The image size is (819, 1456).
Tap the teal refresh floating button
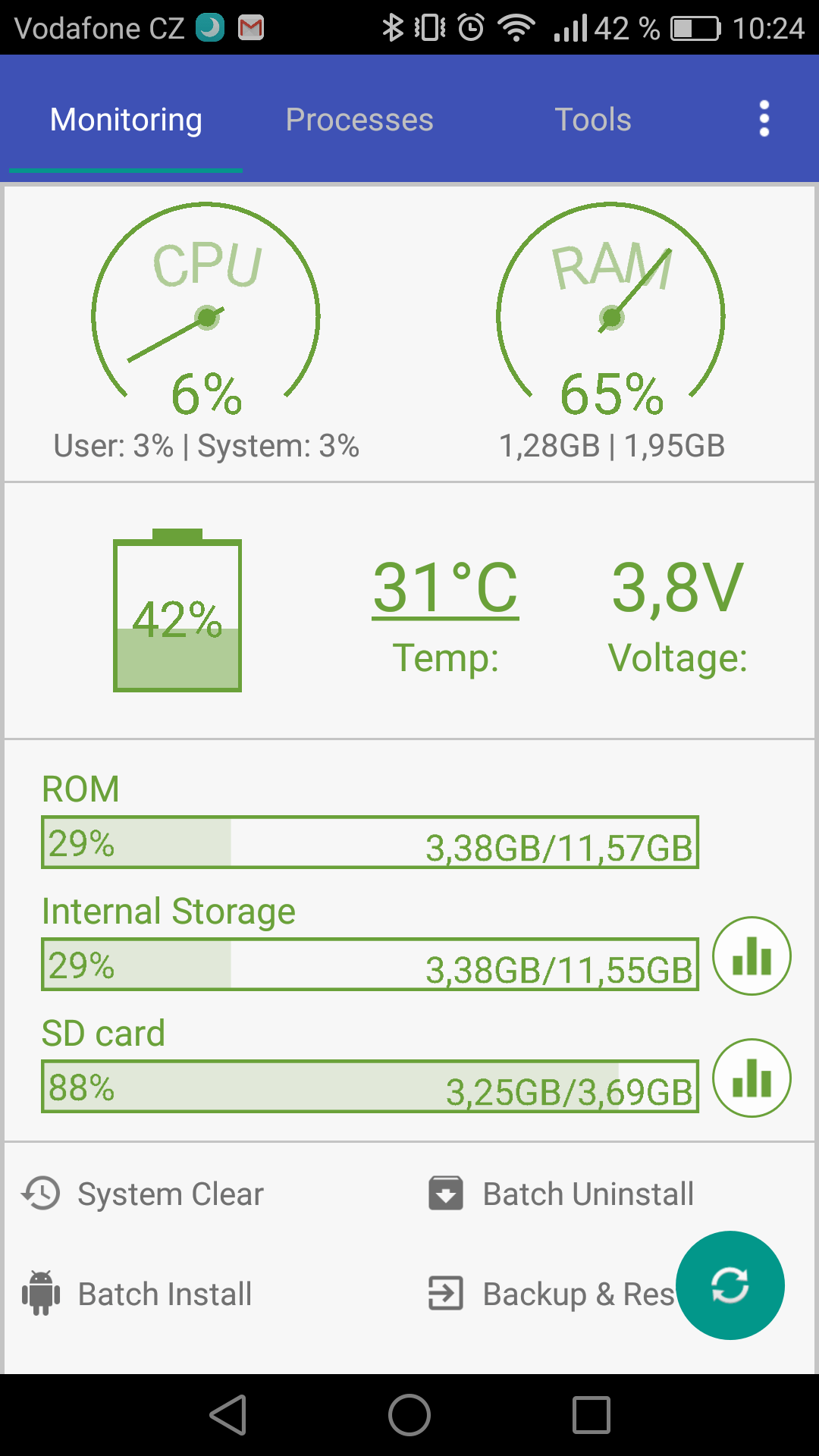[730, 1285]
